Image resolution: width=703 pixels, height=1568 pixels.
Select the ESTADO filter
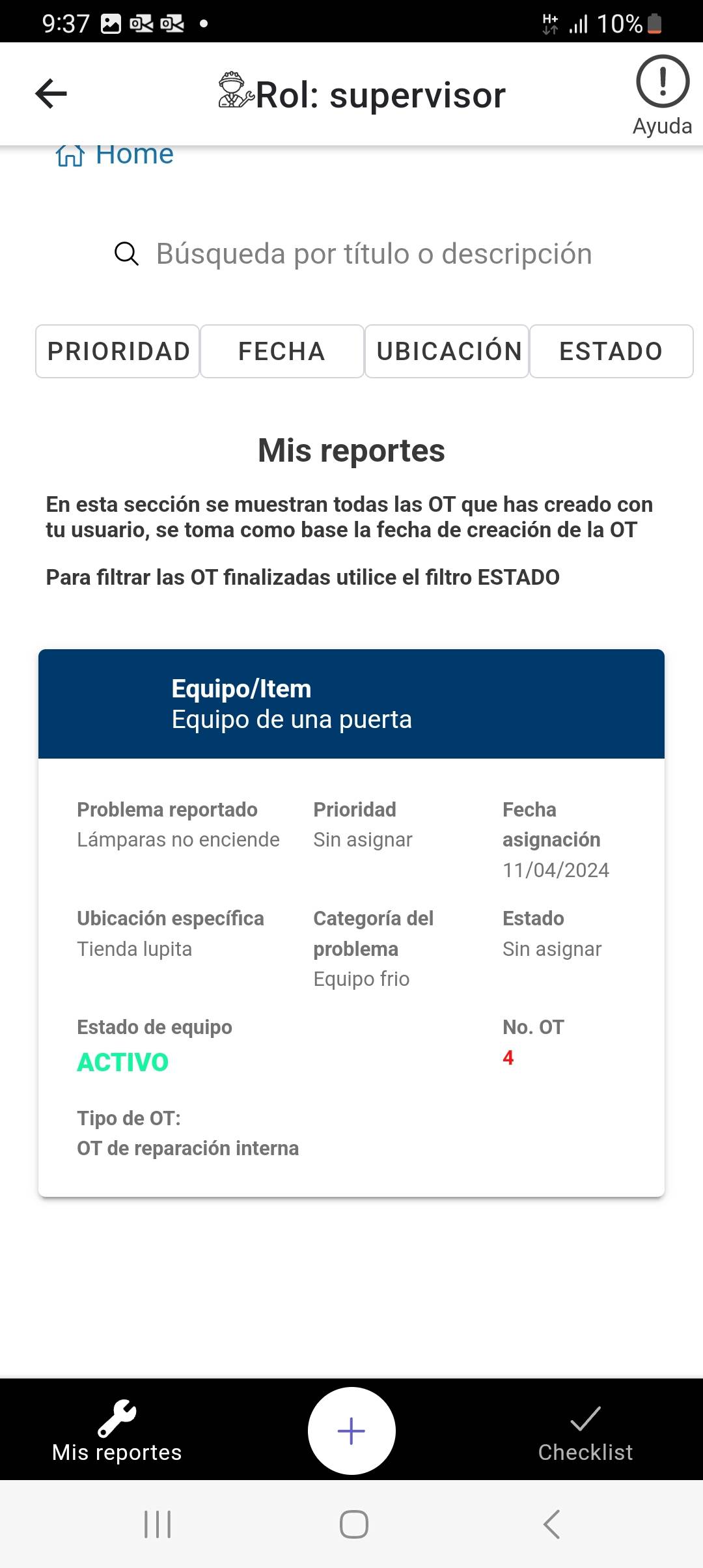coord(611,351)
